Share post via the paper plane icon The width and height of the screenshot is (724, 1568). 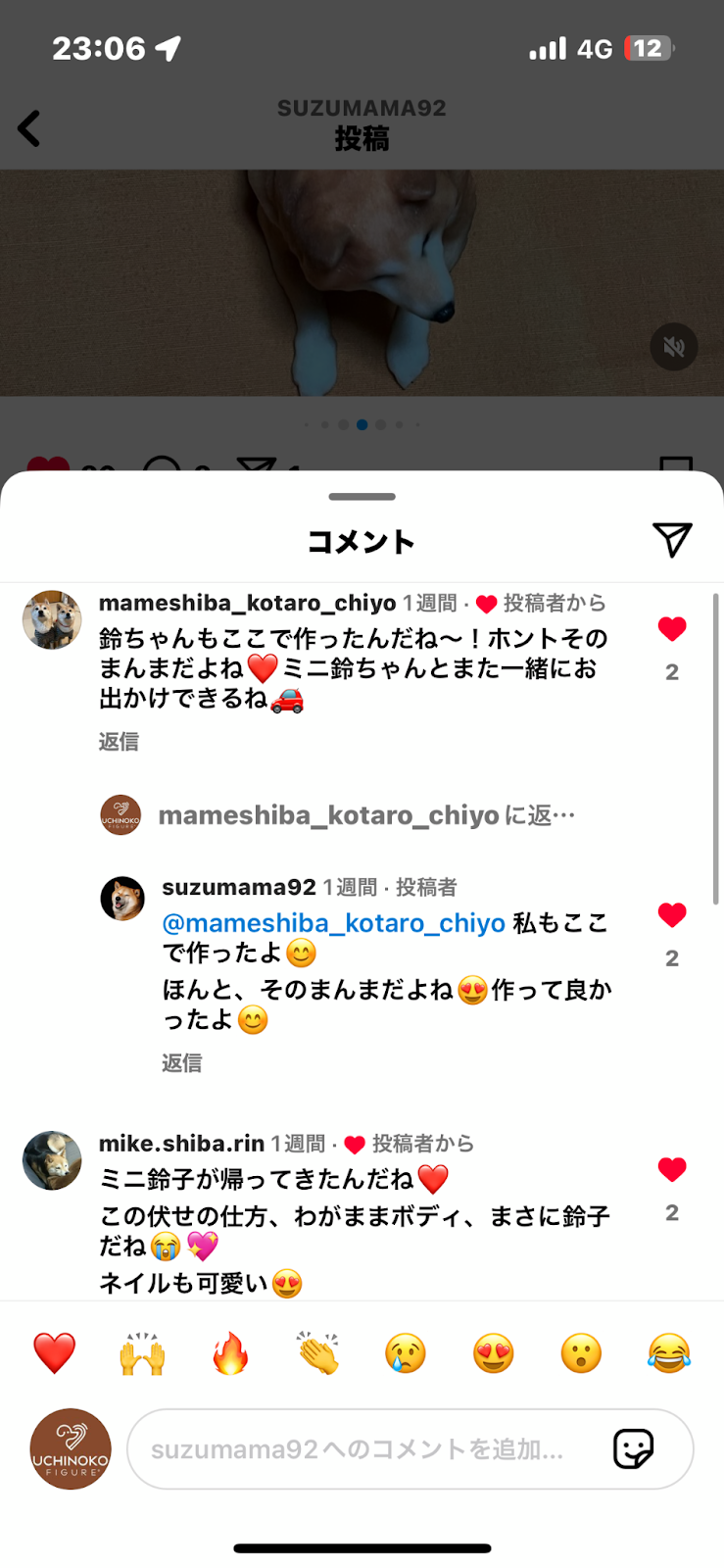[x=672, y=540]
